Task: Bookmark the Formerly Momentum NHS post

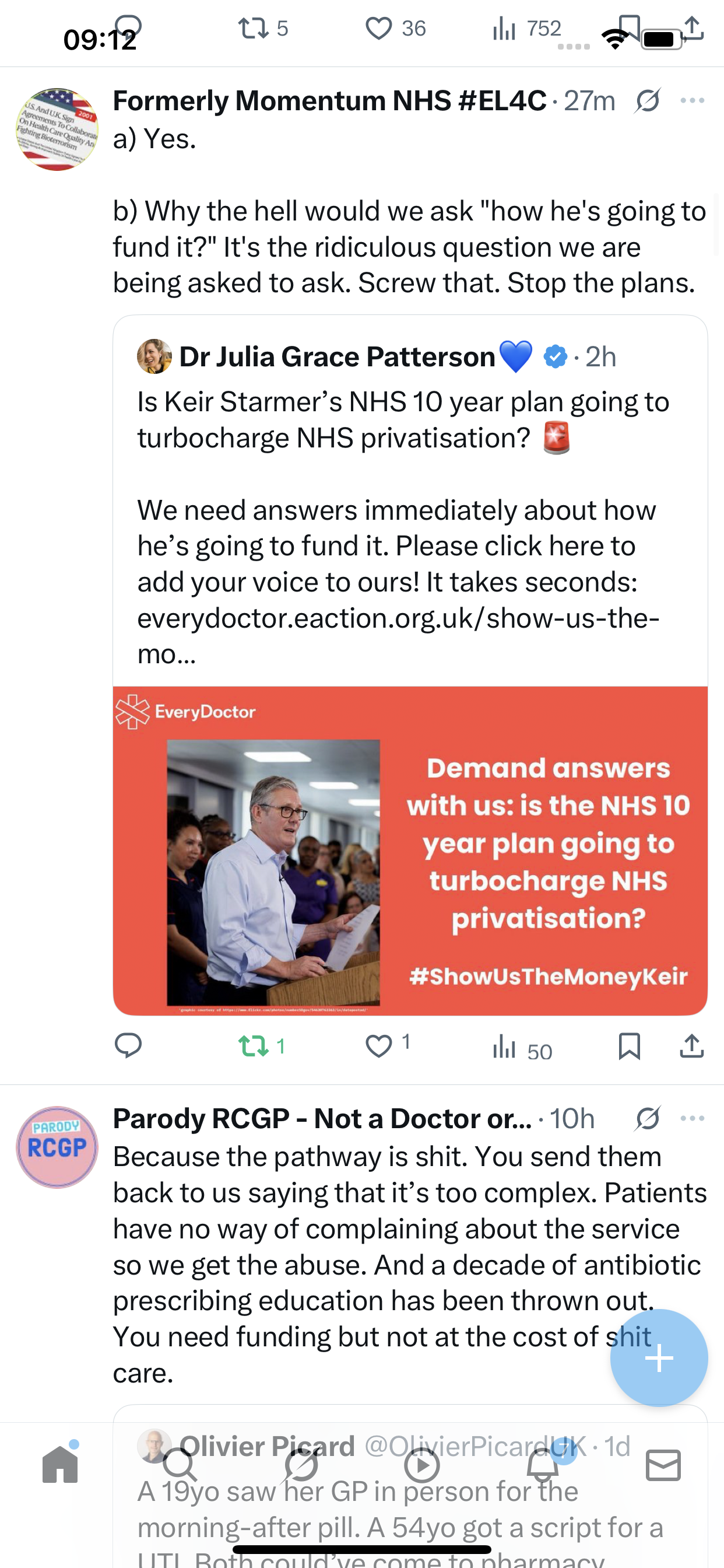Action: pos(629,1046)
